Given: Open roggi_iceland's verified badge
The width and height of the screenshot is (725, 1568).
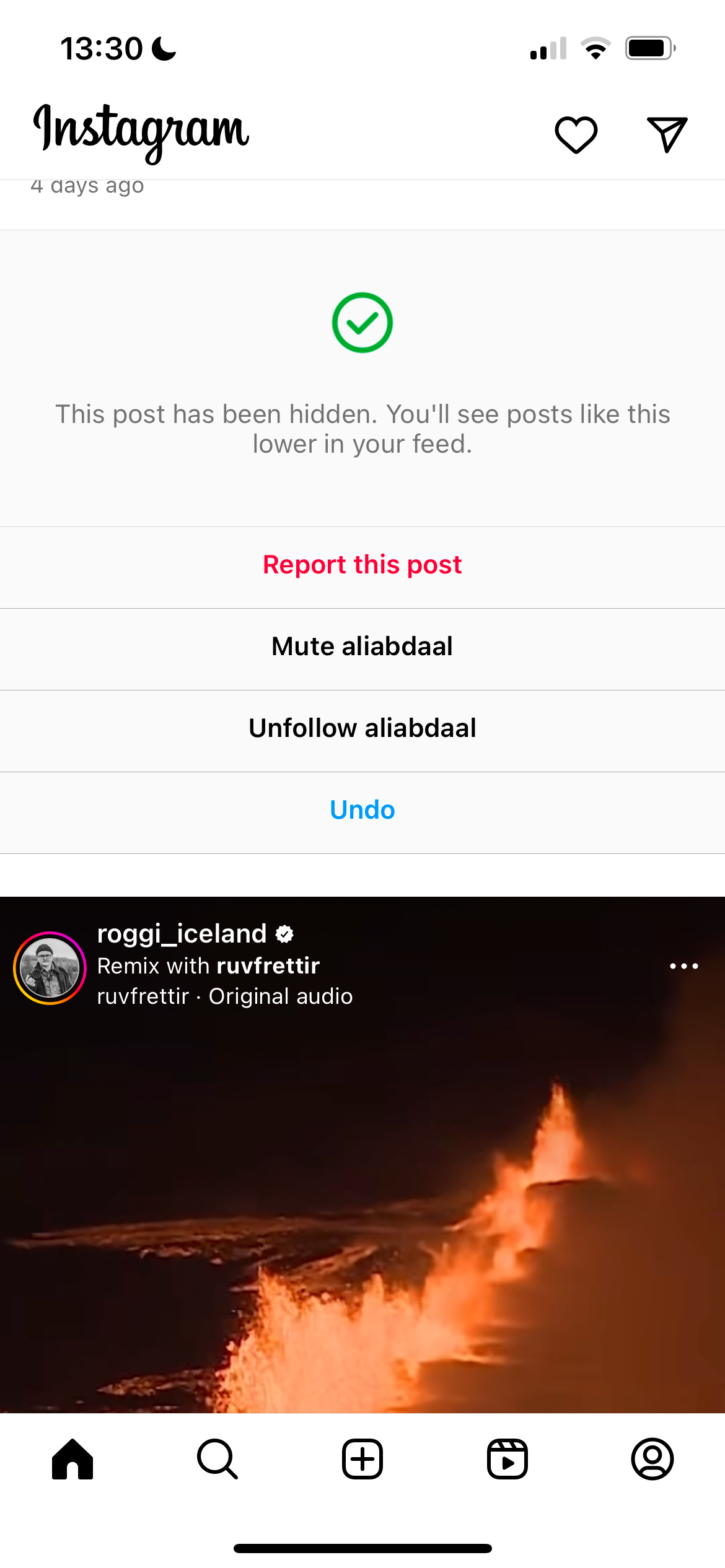Looking at the screenshot, I should coord(283,934).
